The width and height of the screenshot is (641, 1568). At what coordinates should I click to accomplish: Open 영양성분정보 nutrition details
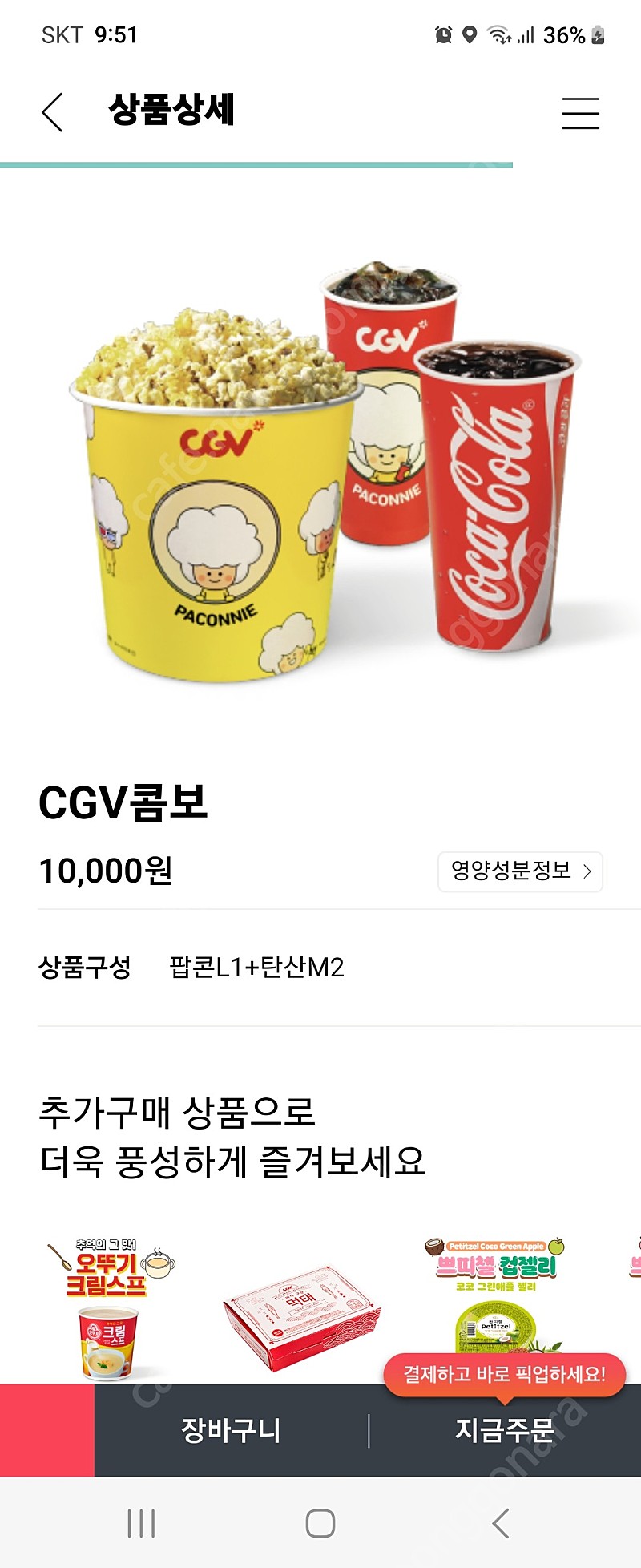tap(518, 873)
